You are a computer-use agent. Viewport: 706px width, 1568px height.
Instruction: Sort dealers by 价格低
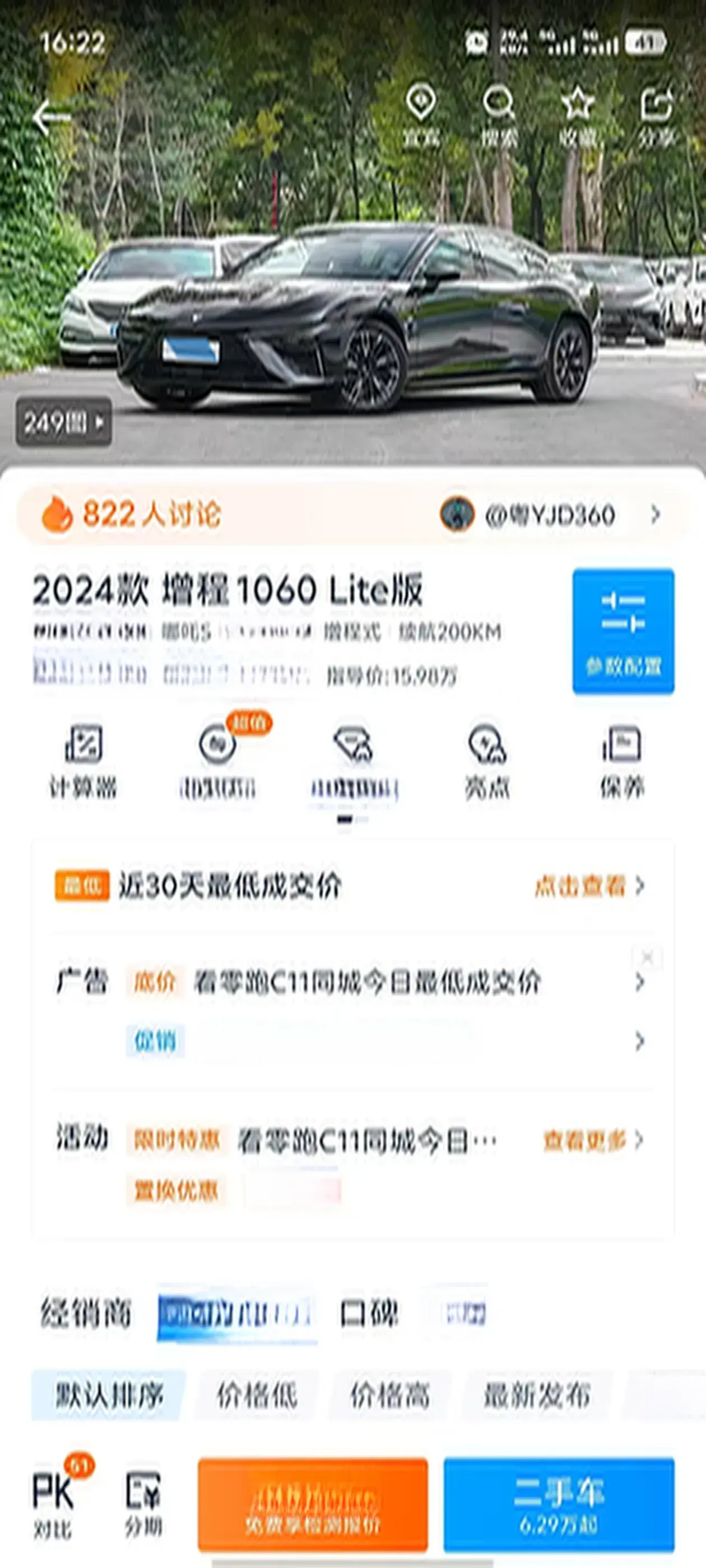[257, 1396]
